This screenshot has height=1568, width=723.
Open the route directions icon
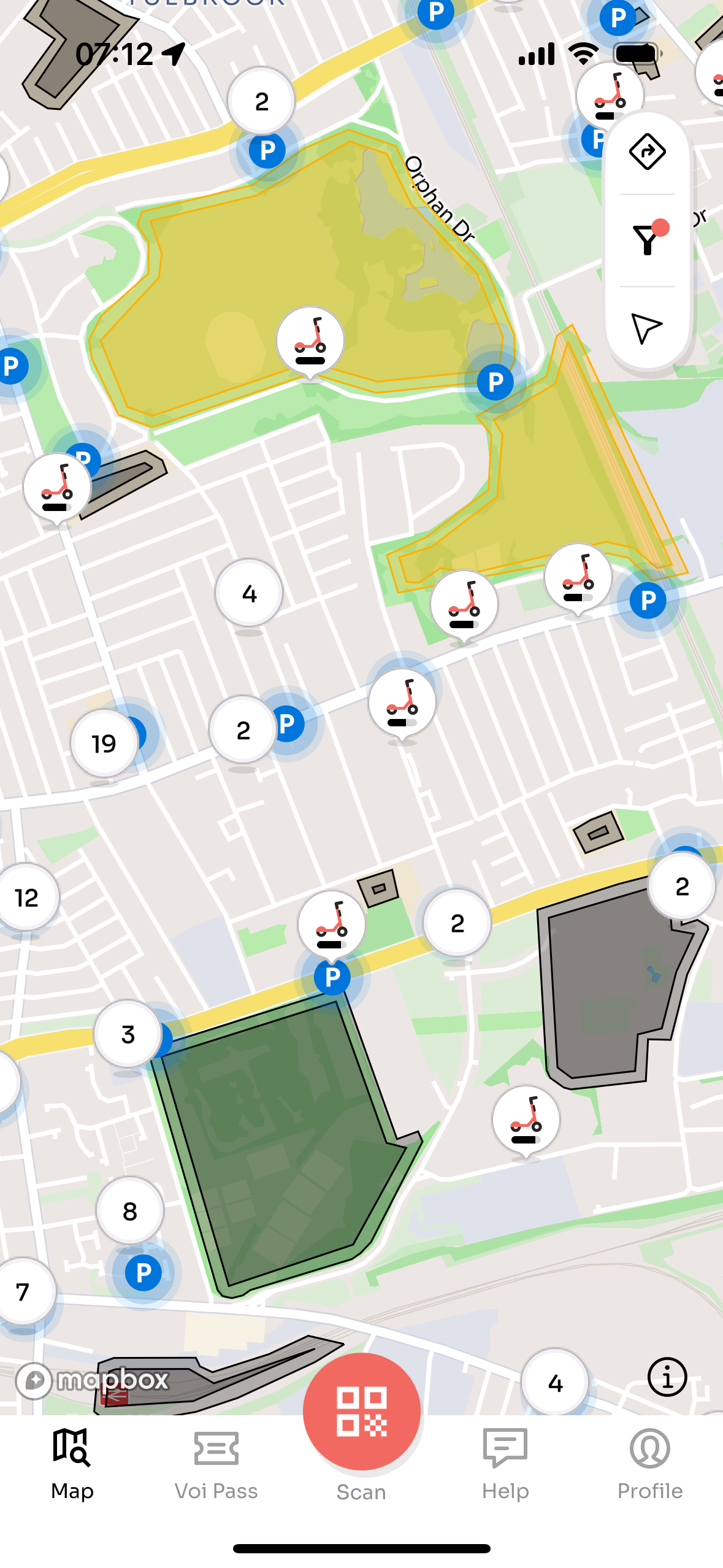(647, 152)
